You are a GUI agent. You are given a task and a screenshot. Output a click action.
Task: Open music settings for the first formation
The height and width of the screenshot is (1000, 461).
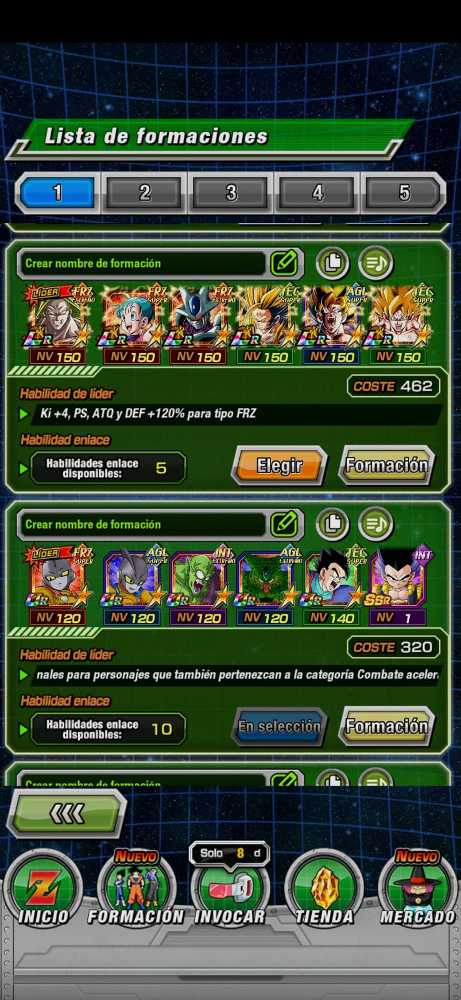pos(376,263)
